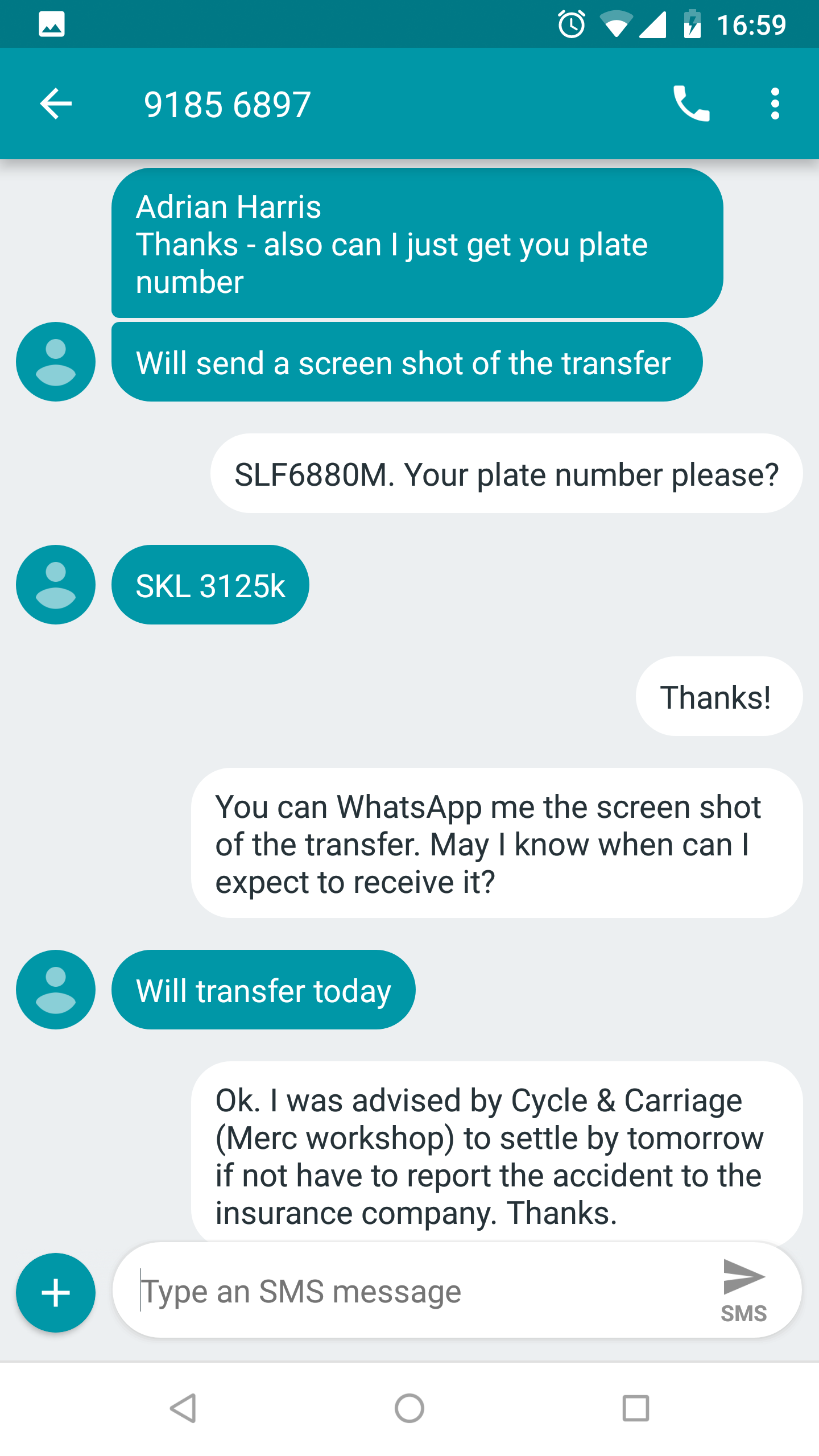
Task: Open the recent apps overview
Action: coord(635,1408)
